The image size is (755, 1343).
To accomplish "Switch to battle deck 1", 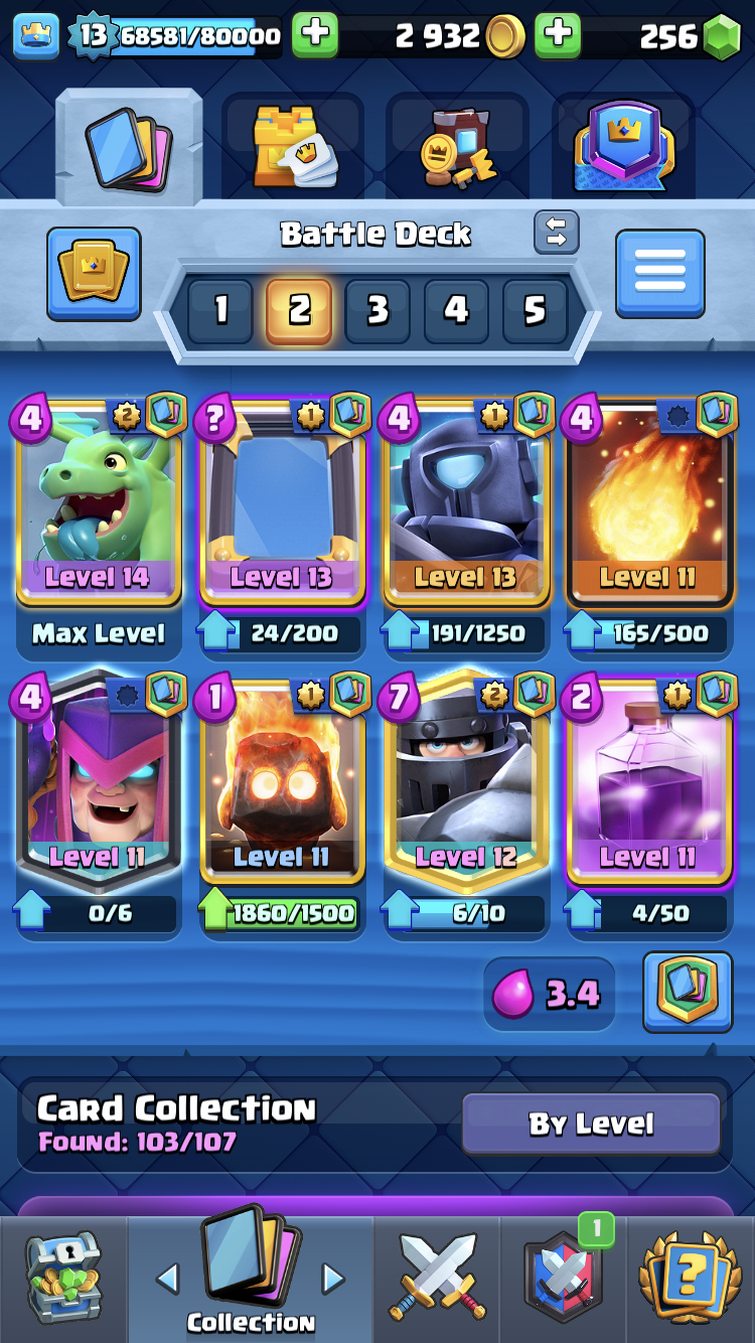I will coord(220,310).
